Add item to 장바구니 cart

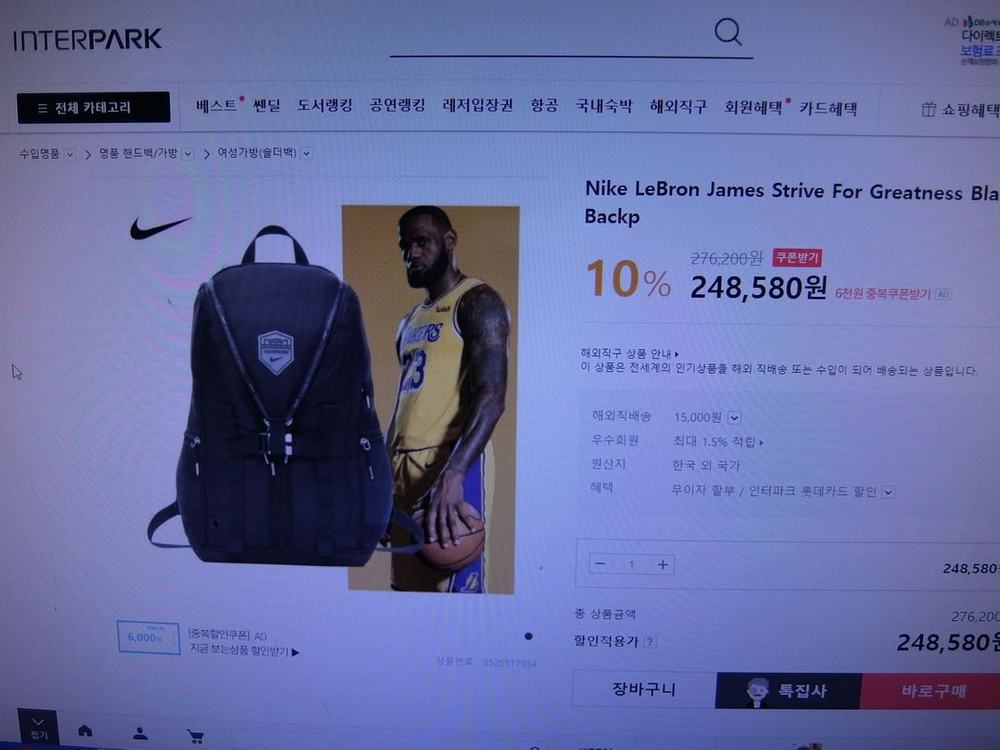[644, 690]
